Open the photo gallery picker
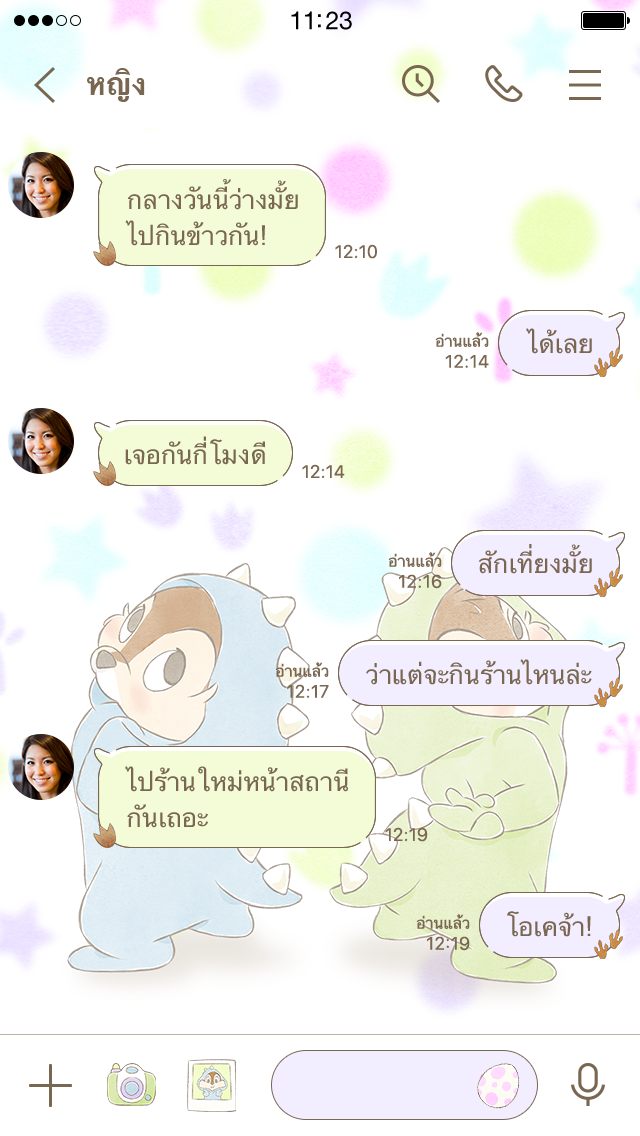 pos(212,1085)
